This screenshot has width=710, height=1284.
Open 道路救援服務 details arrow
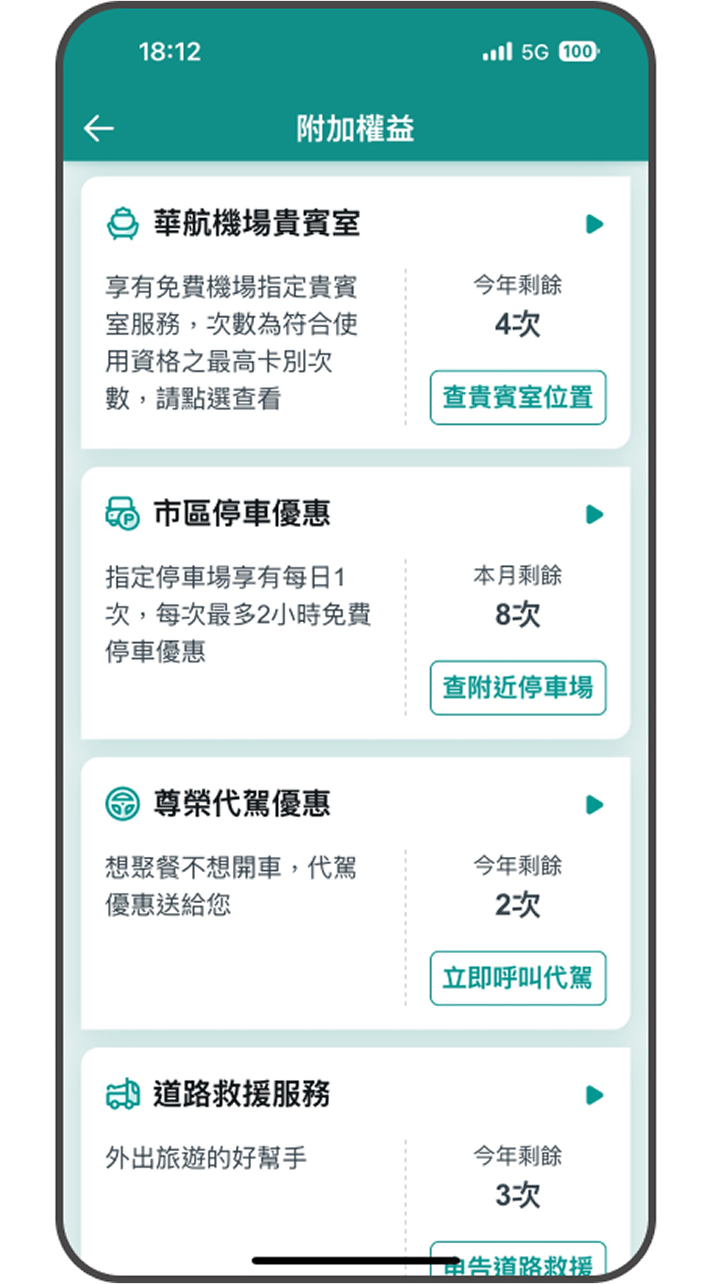[x=595, y=1094]
